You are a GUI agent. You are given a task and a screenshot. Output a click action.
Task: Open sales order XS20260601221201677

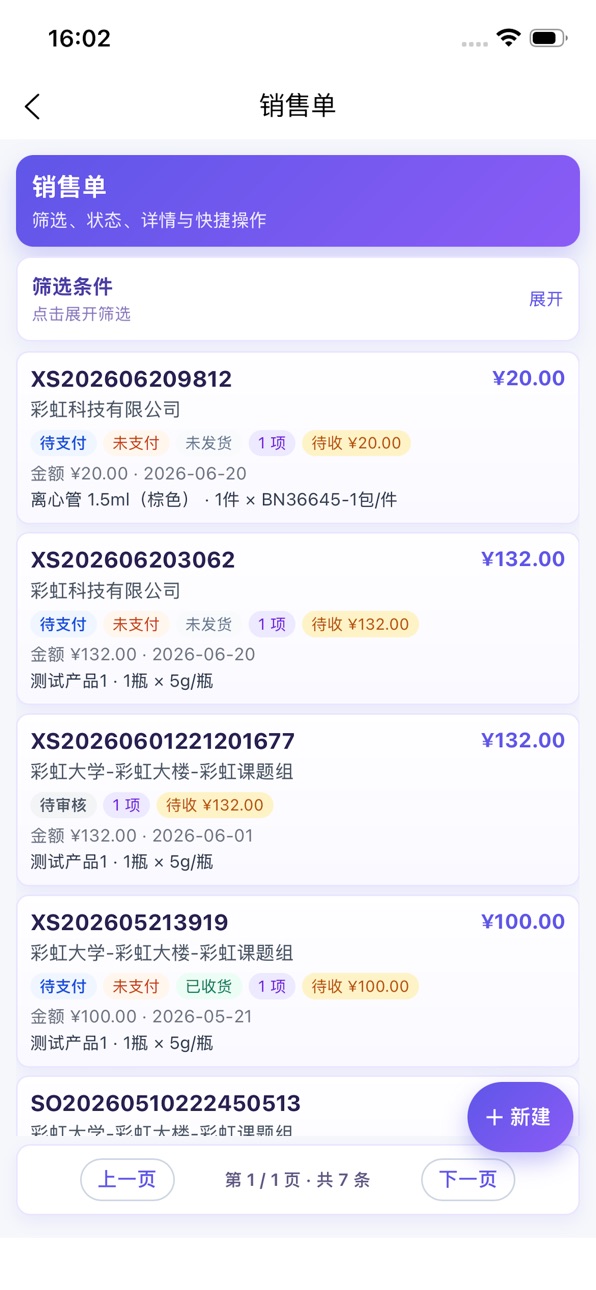(x=298, y=799)
